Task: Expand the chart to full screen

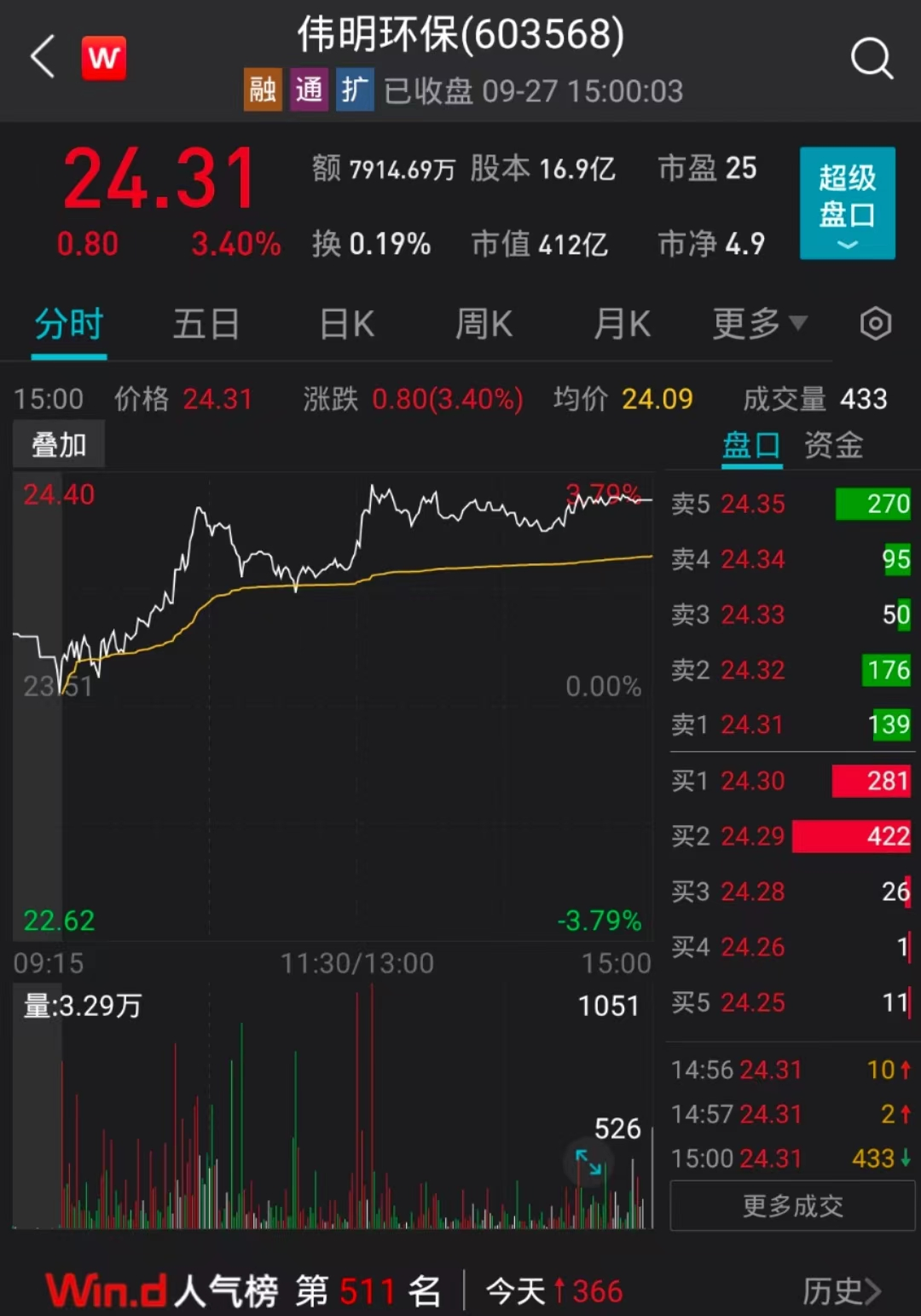Action: click(x=588, y=1162)
